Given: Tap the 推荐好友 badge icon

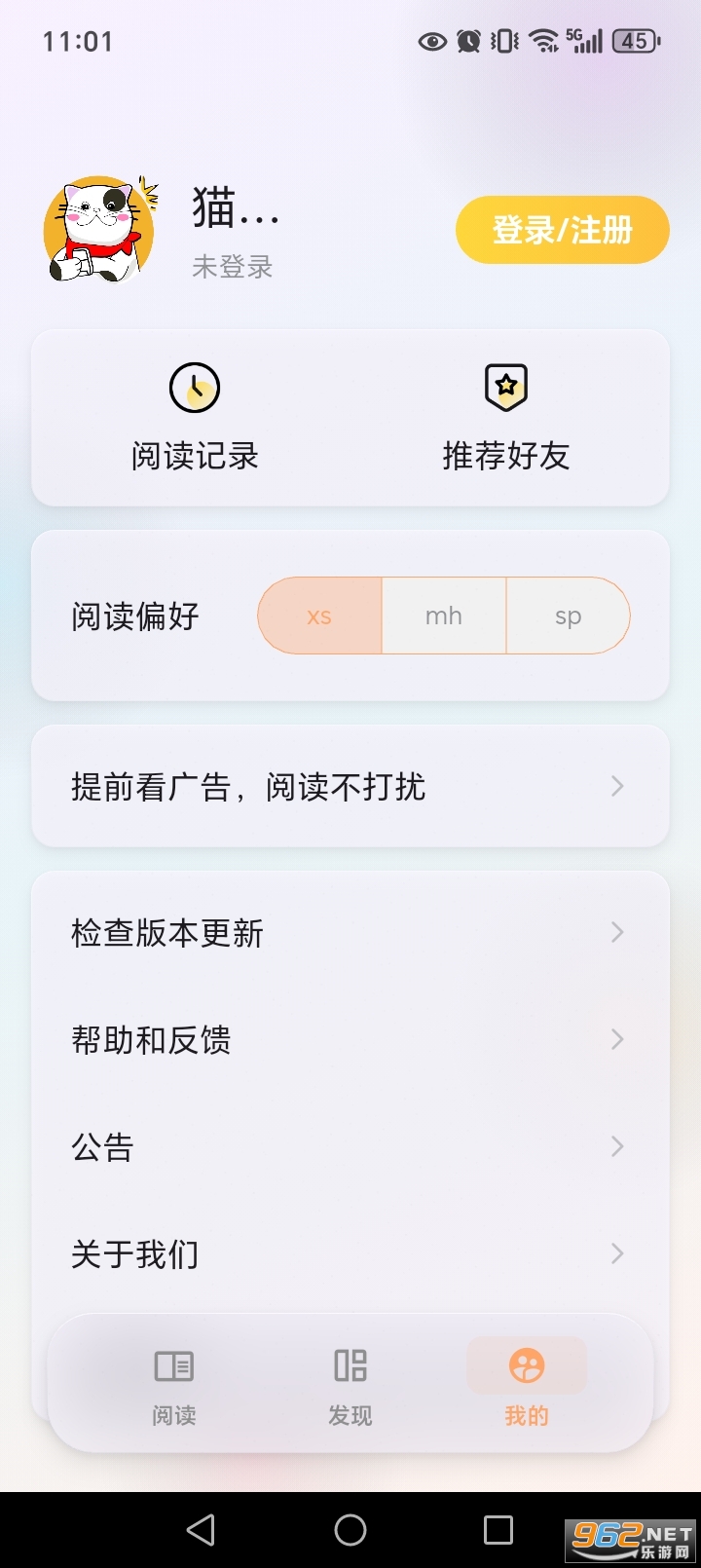Looking at the screenshot, I should (505, 387).
